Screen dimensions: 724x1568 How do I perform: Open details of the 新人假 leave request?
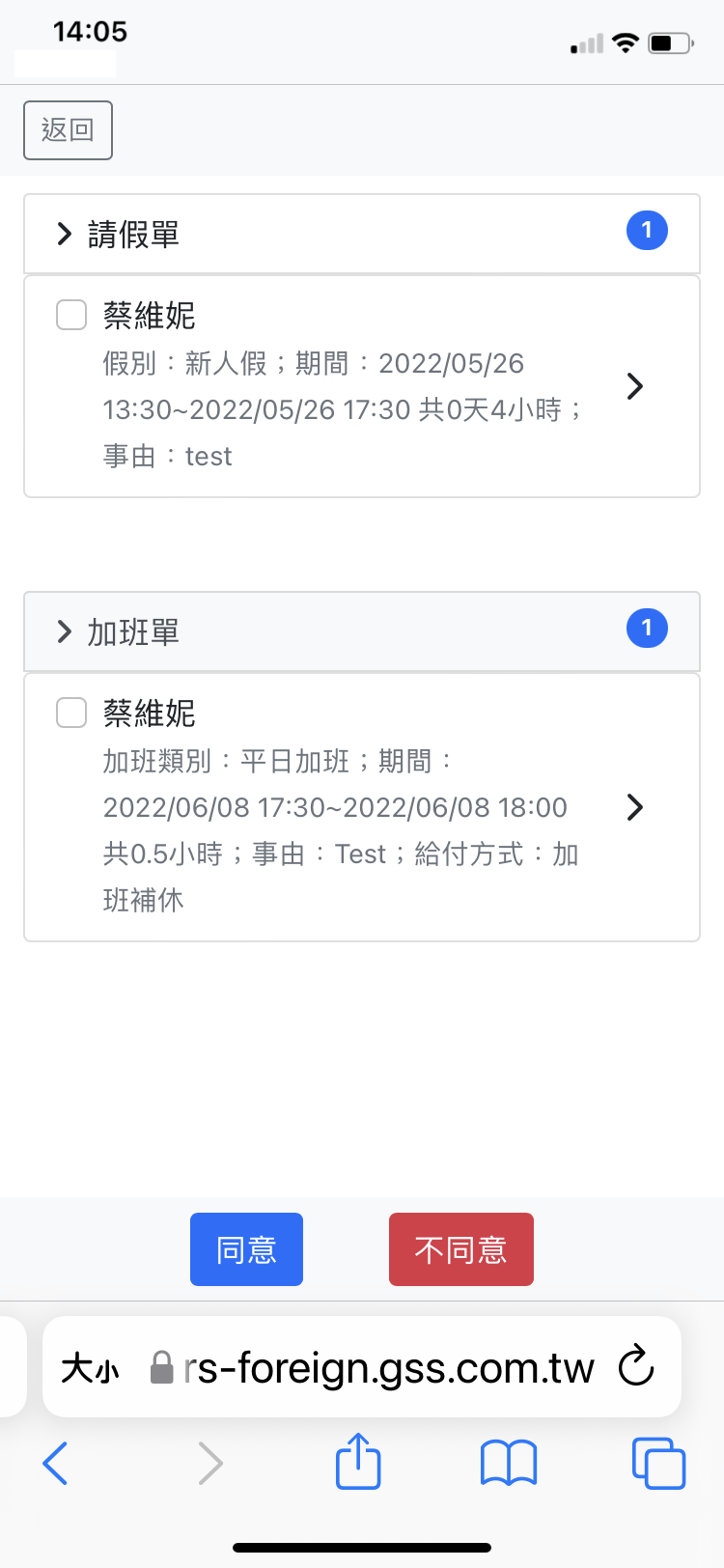(634, 386)
